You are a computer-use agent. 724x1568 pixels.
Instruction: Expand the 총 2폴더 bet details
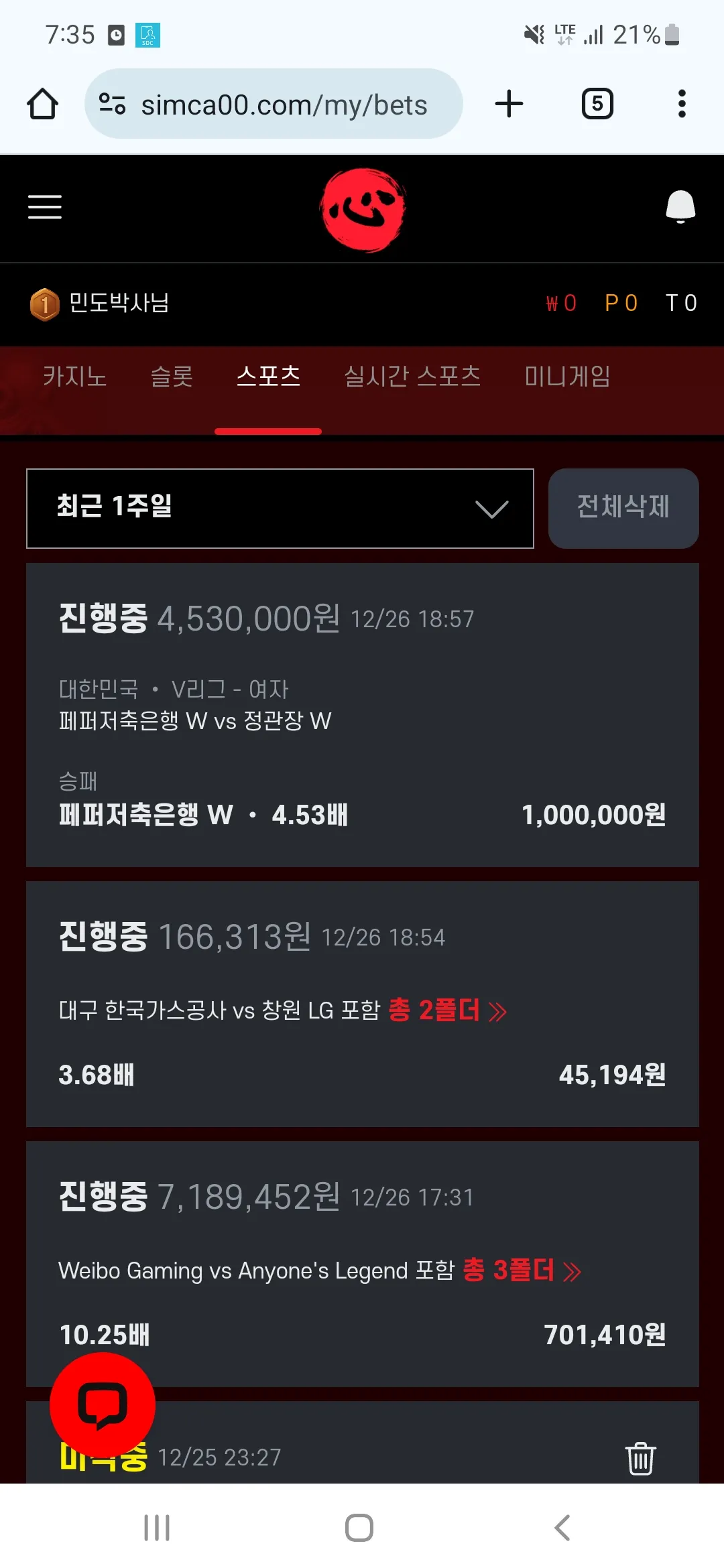pos(447,1010)
